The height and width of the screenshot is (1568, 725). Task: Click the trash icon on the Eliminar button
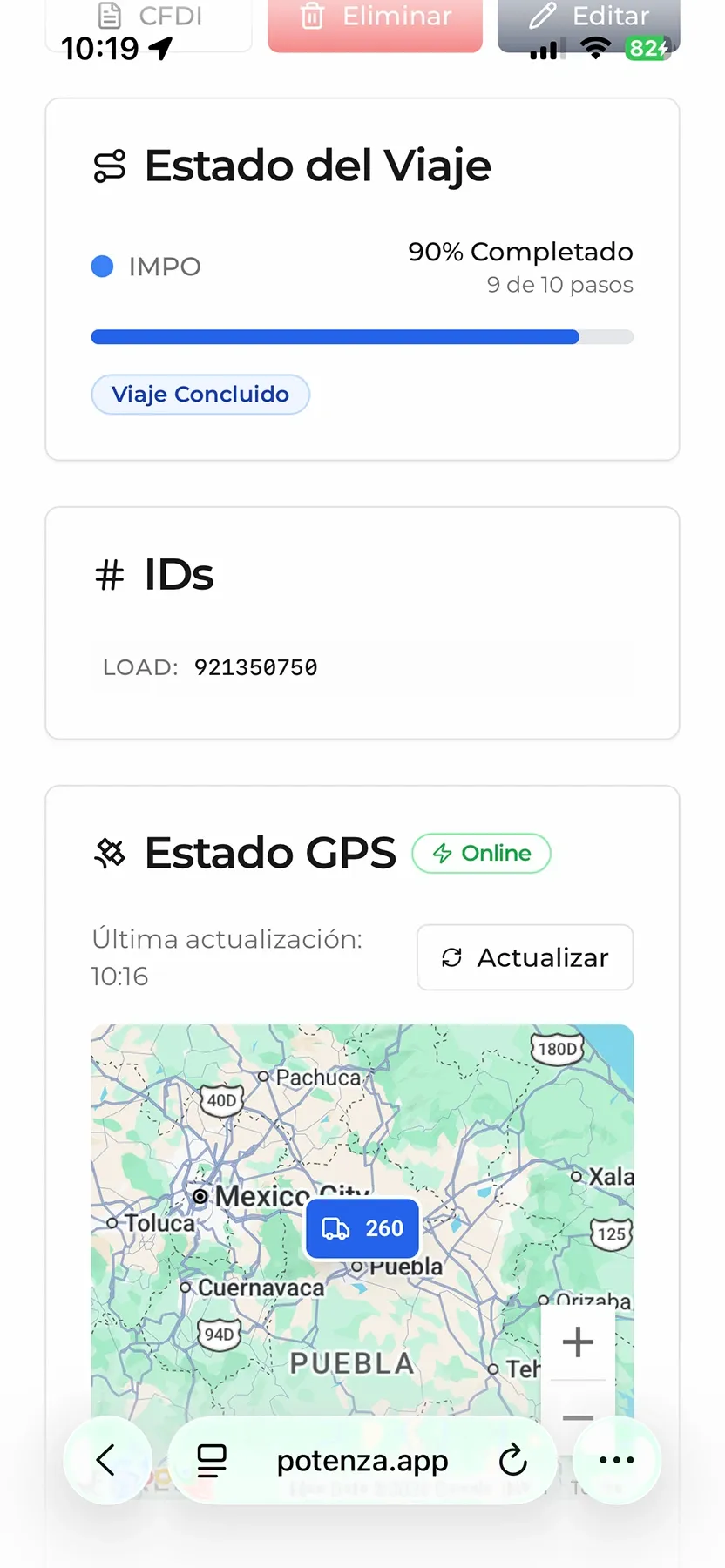tap(314, 16)
